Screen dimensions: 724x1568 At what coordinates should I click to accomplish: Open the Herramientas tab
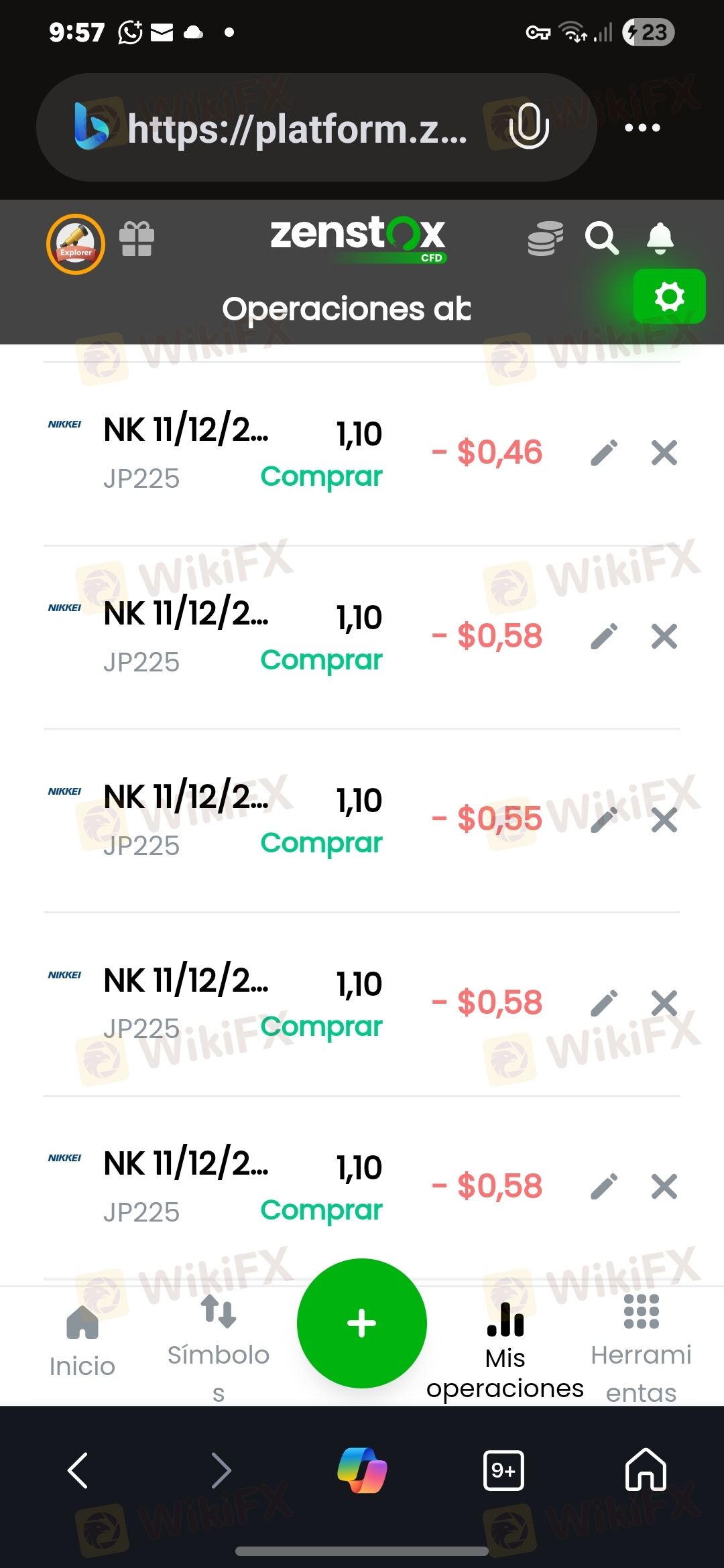[x=641, y=1344]
